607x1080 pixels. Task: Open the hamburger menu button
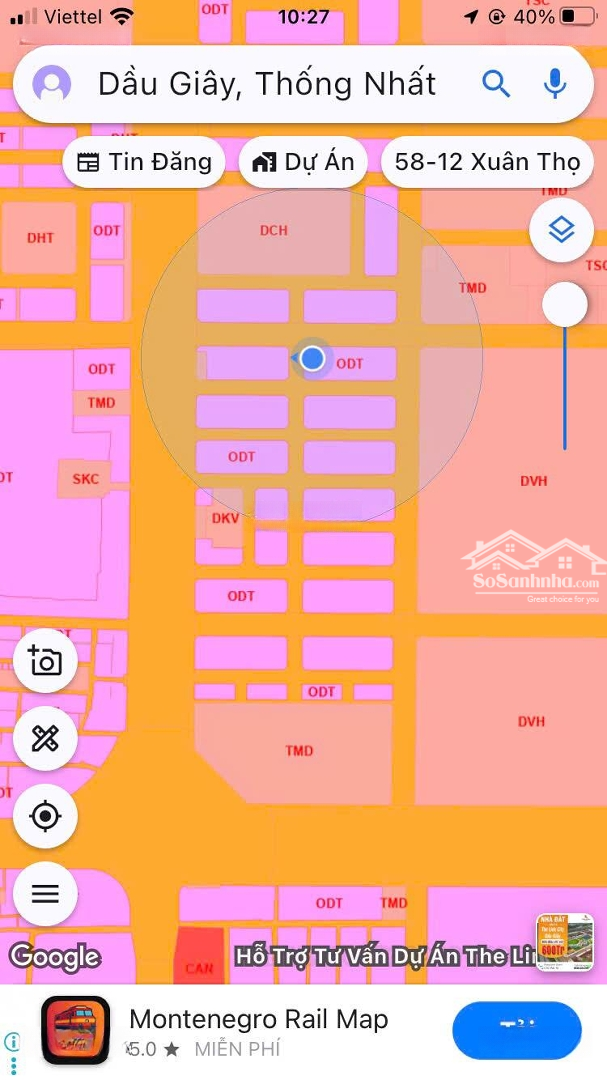(x=45, y=893)
